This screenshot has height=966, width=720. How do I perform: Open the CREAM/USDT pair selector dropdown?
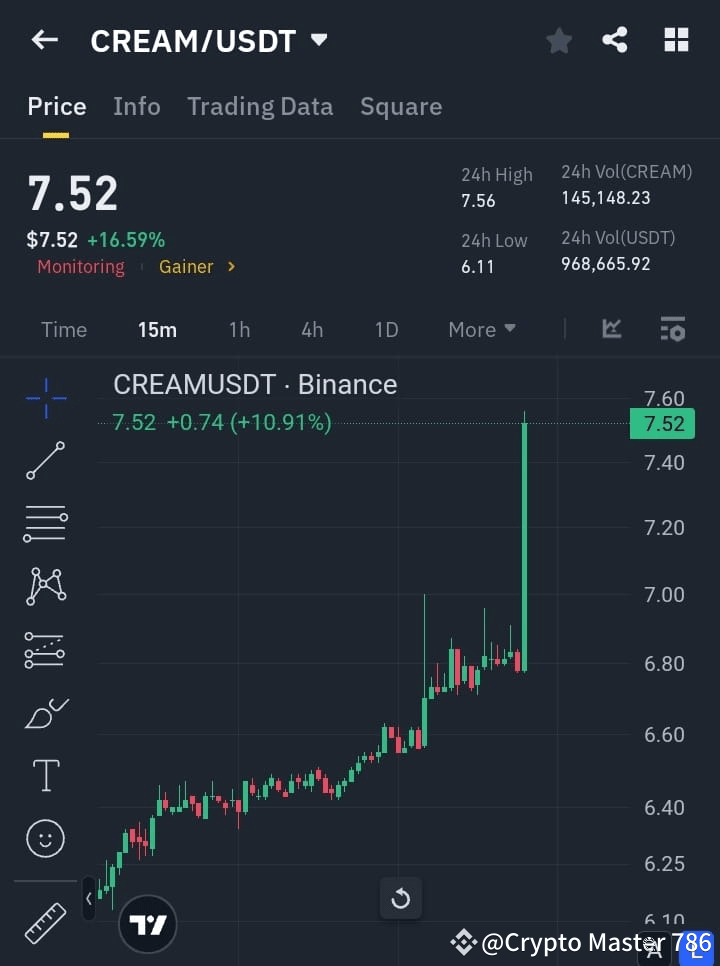click(318, 40)
